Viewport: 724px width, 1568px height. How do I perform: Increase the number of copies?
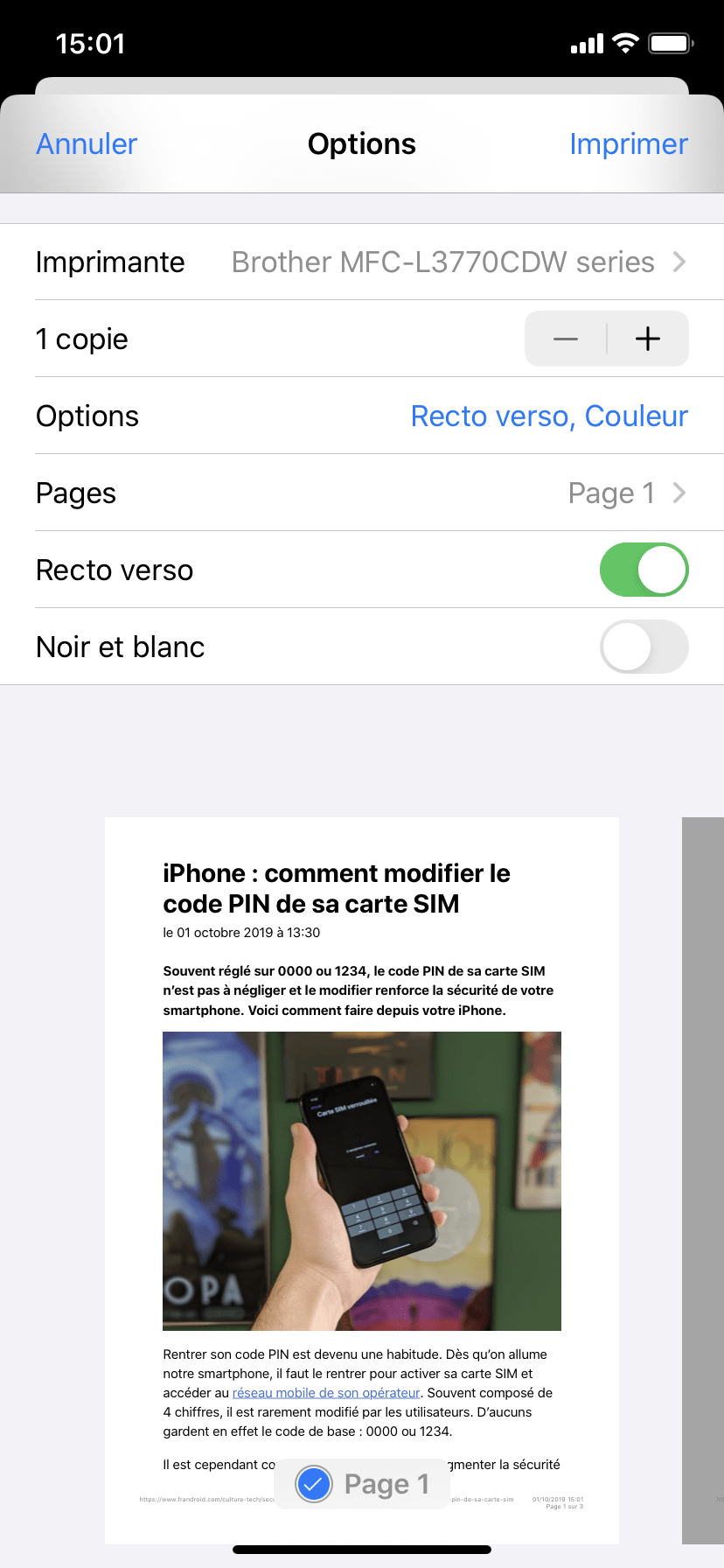pyautogui.click(x=648, y=339)
